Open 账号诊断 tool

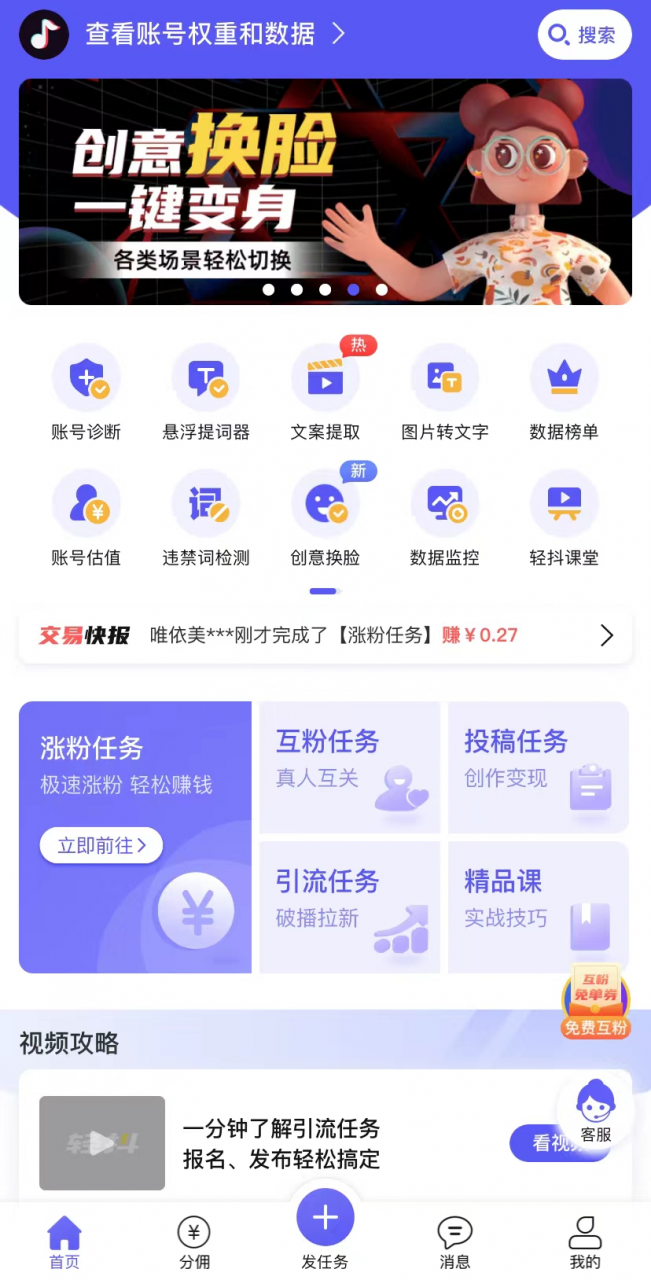pyautogui.click(x=86, y=392)
